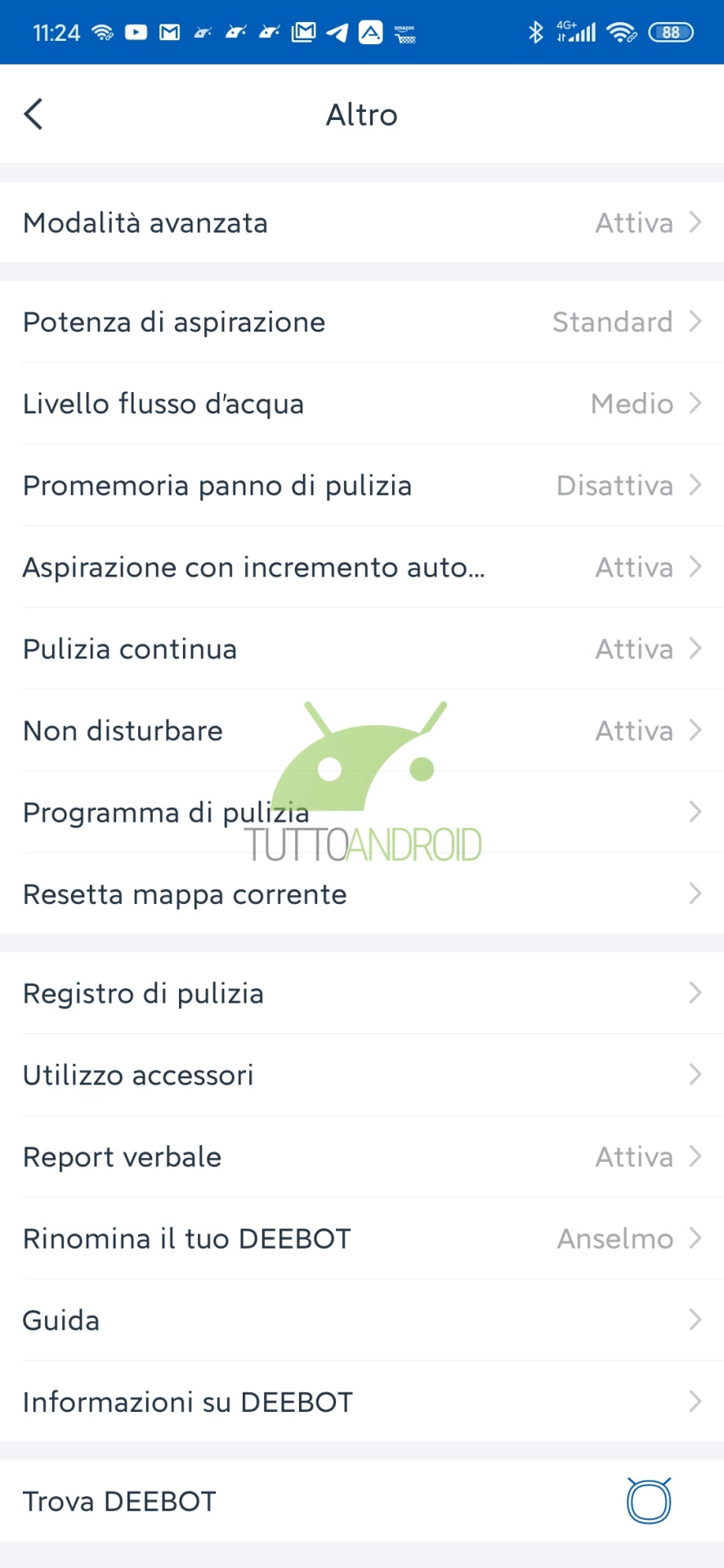
Task: Open Aspirazione con incremento auto setting
Action: point(362,567)
